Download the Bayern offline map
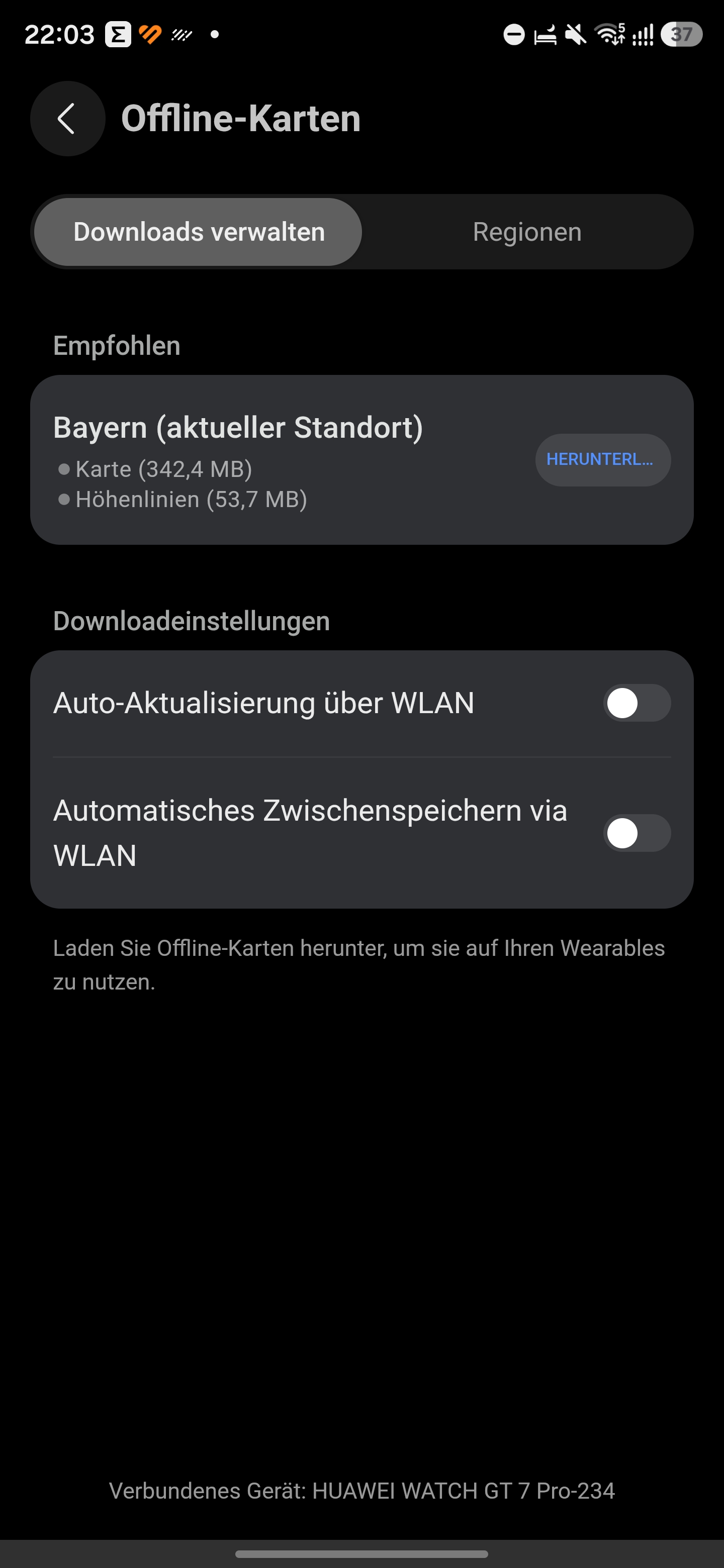The width and height of the screenshot is (724, 1568). click(603, 459)
